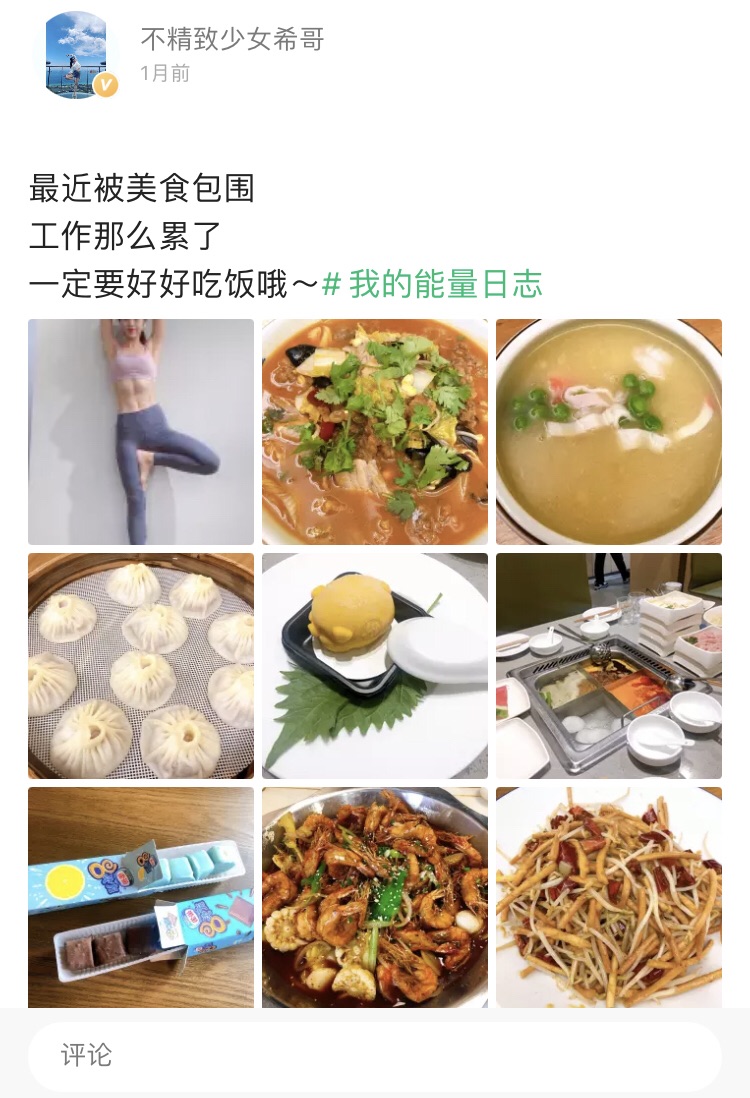The image size is (750, 1098).
Task: Open the yellow porridge bowl photo
Action: point(609,432)
